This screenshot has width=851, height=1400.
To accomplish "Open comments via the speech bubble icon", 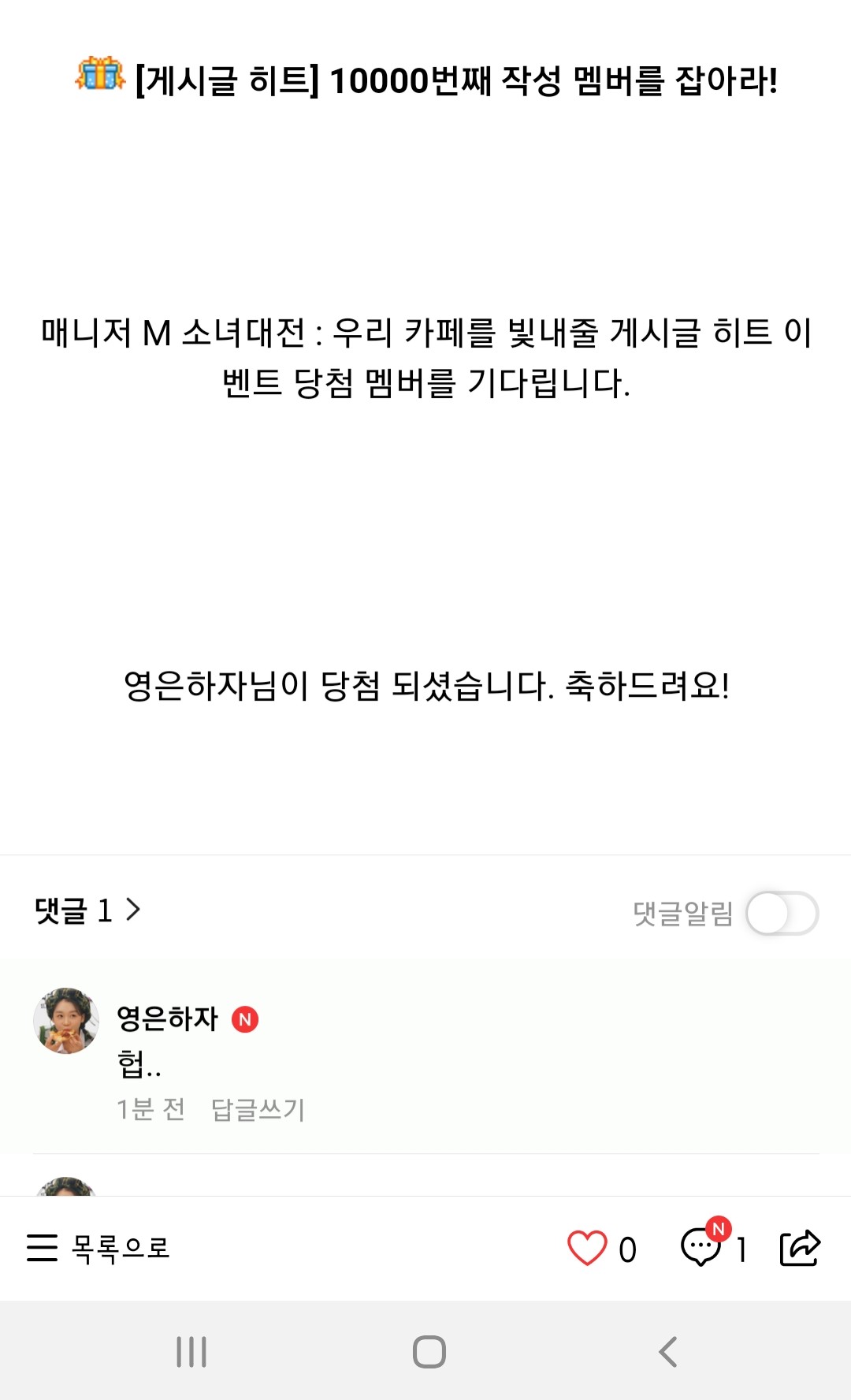I will (702, 1247).
